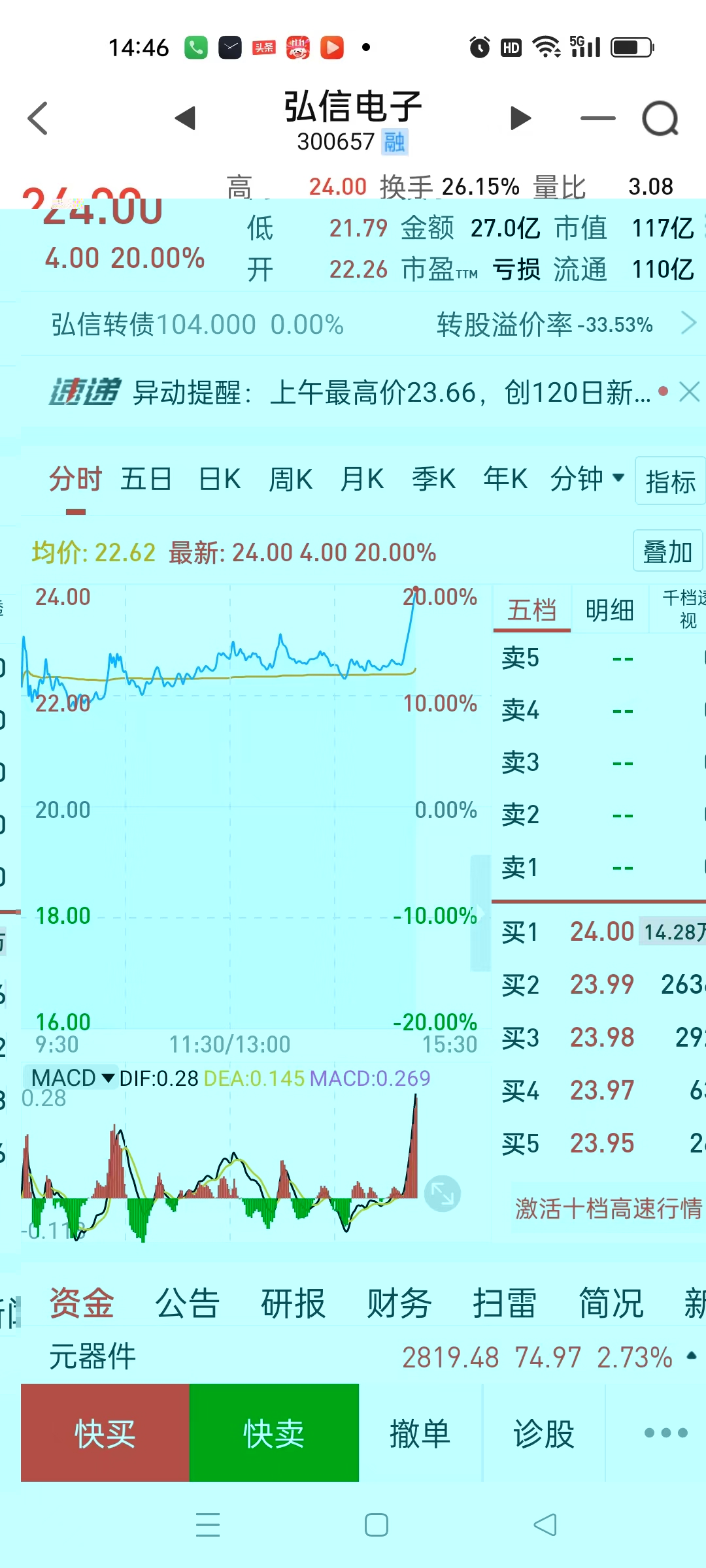Switch to the next stock

pyautogui.click(x=520, y=118)
